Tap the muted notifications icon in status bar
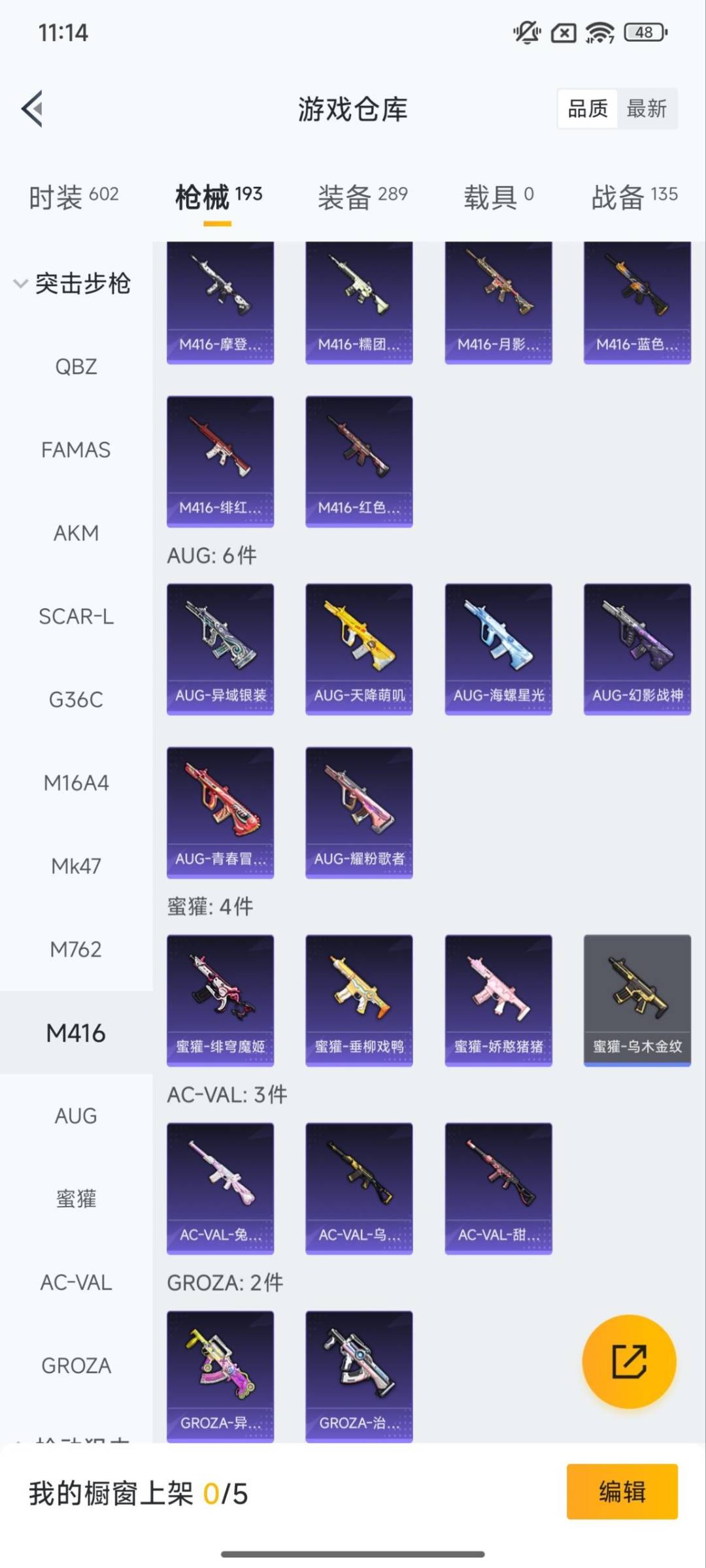The height and width of the screenshot is (1568, 706). point(527,33)
